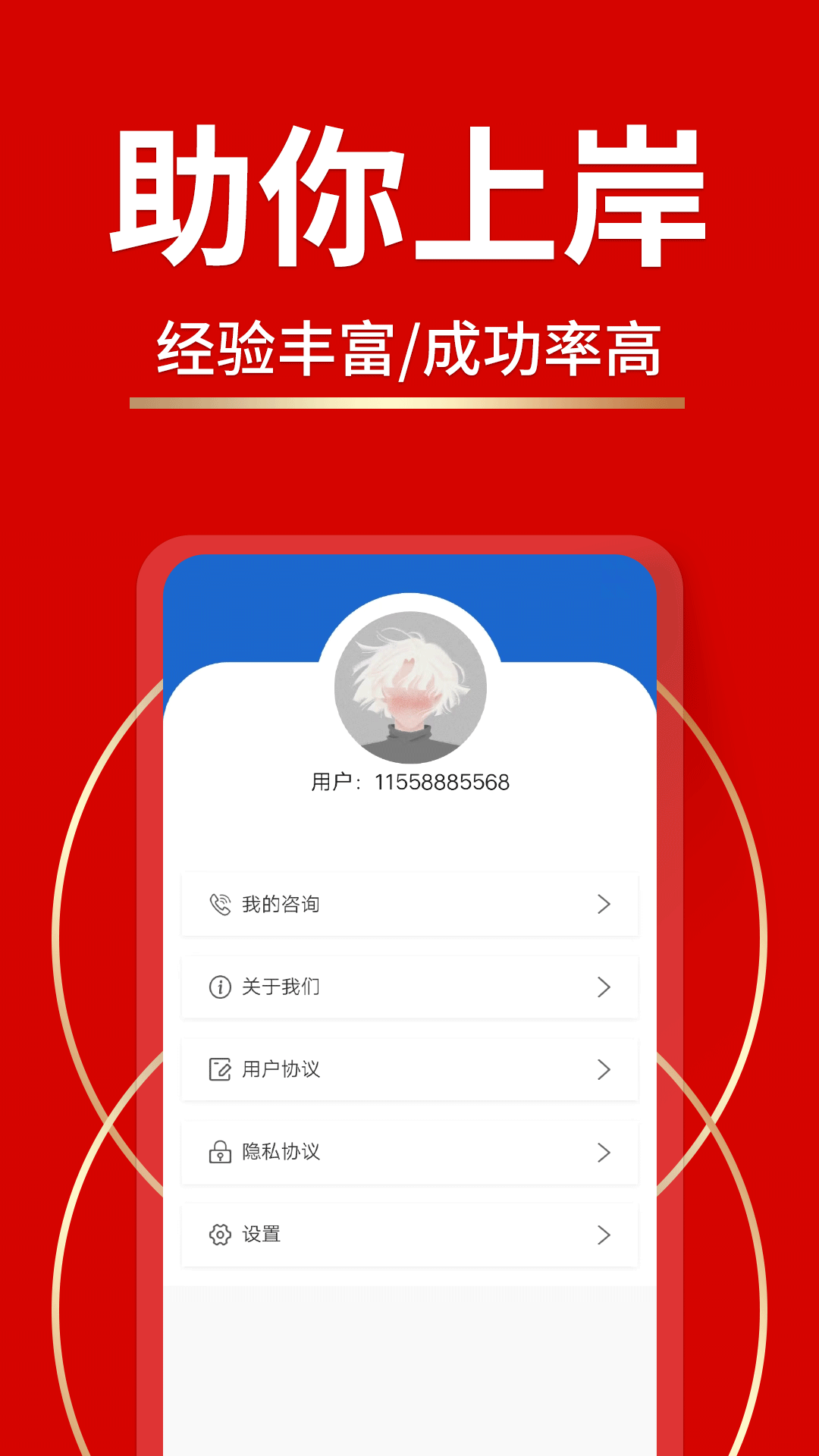819x1456 pixels.
Task: Select the edit-document icon beside 用户协议
Action: [219, 1069]
